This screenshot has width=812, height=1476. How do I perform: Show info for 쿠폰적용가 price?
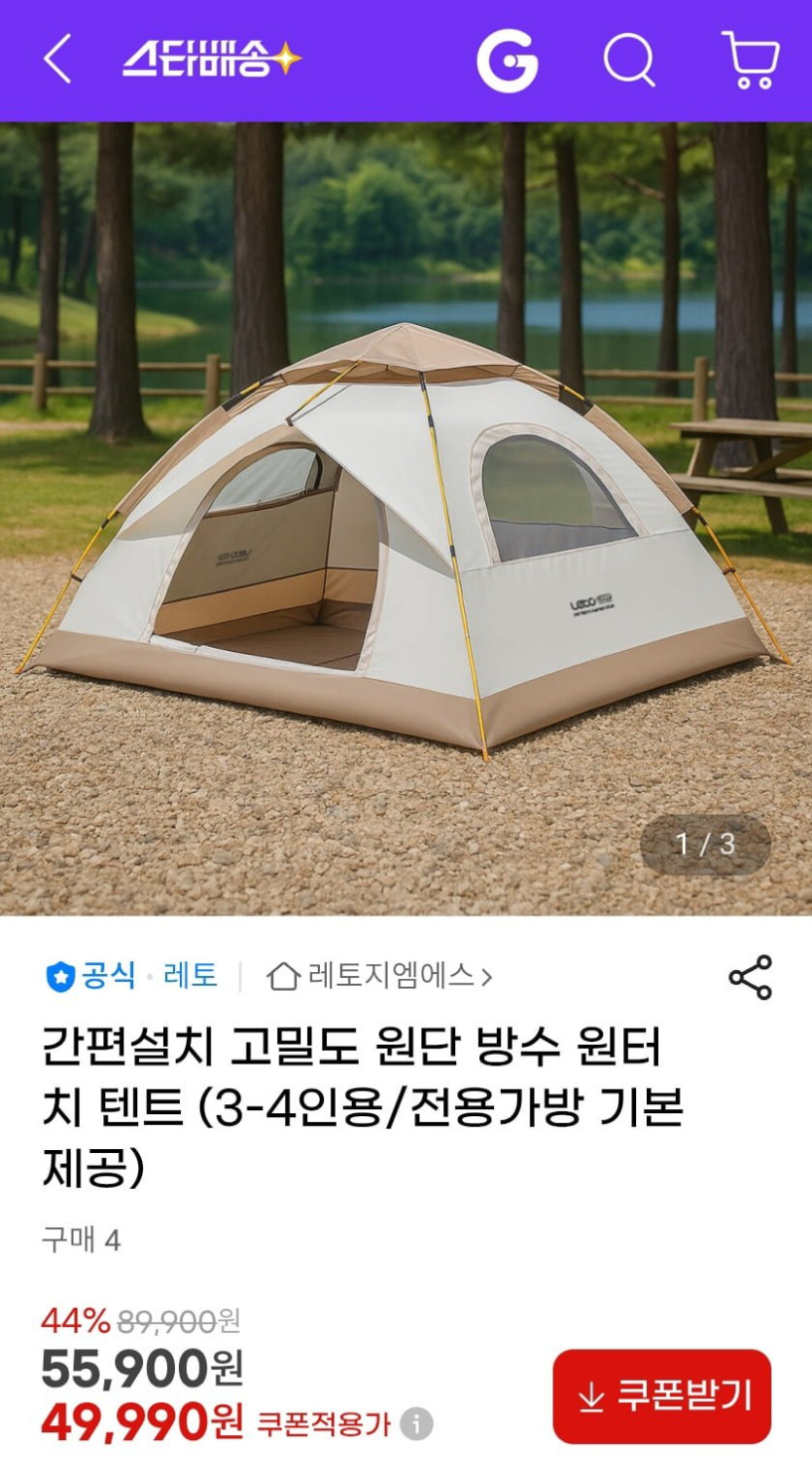pos(416,1424)
